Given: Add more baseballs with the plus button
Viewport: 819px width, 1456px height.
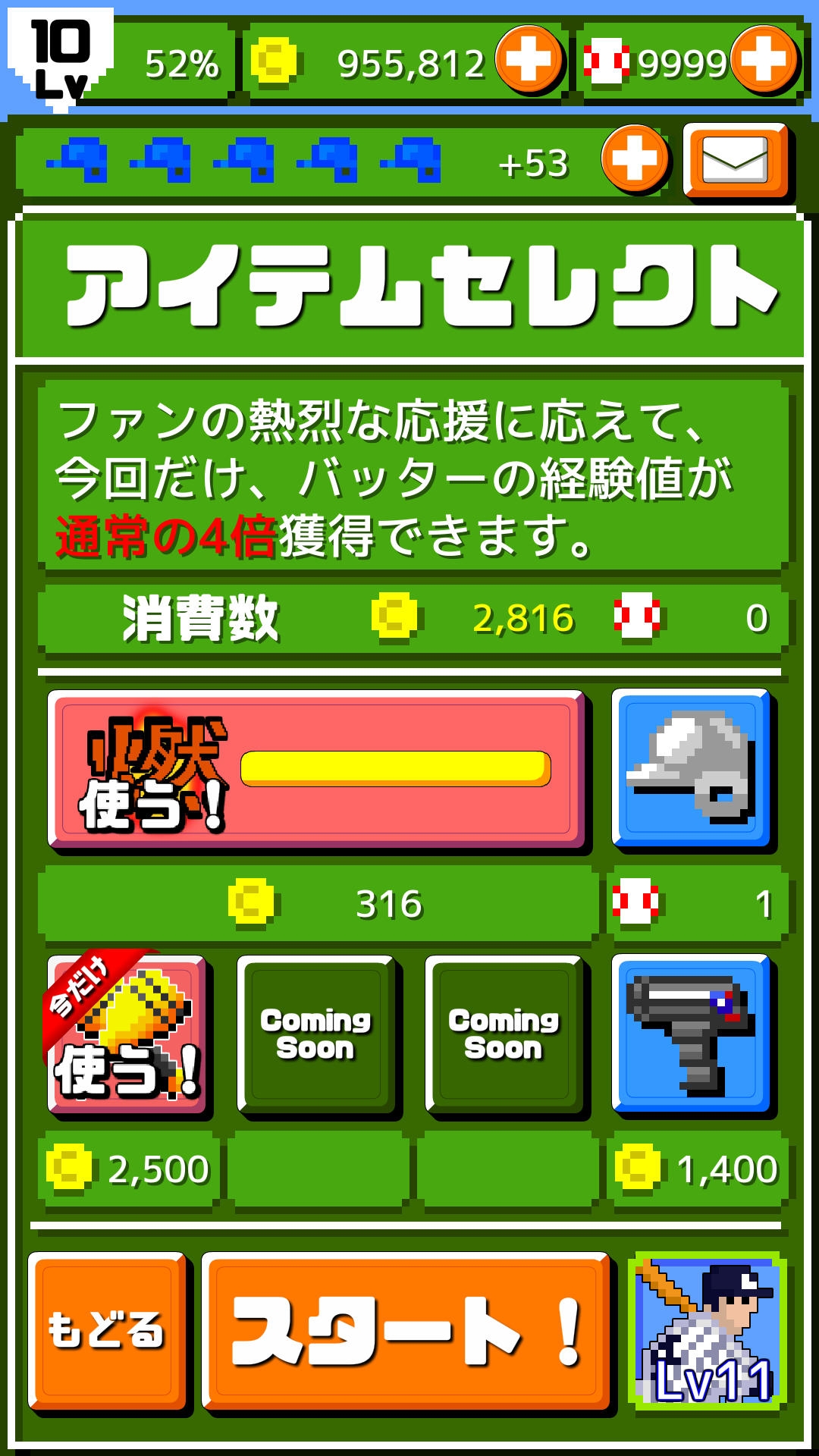Looking at the screenshot, I should 764,59.
